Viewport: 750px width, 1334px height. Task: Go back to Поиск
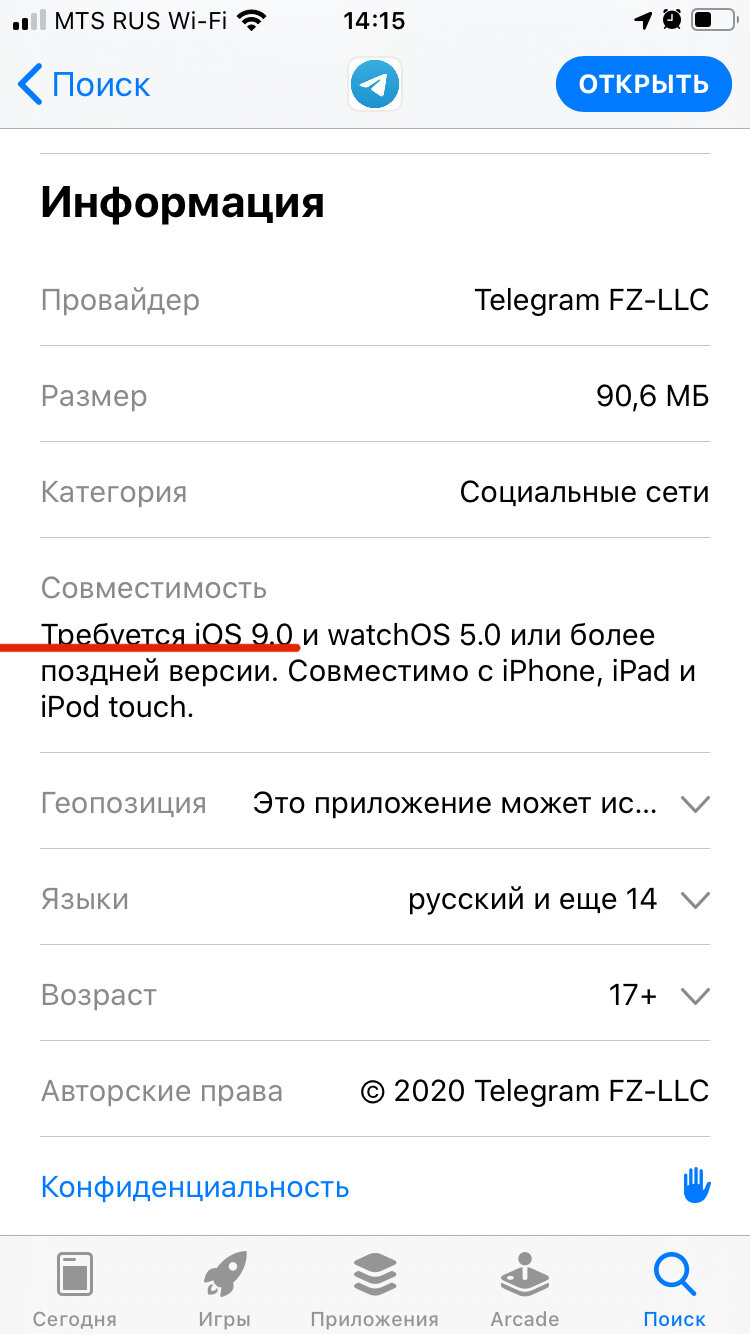click(x=84, y=85)
